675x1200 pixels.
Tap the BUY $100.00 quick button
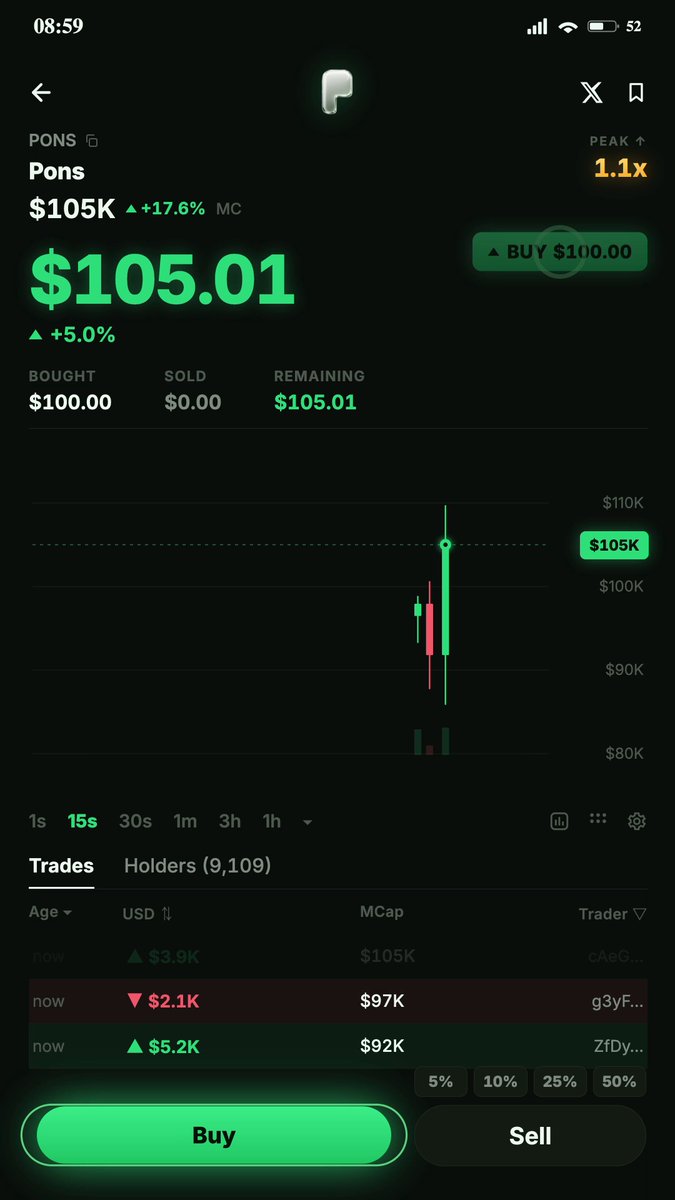[x=560, y=252]
